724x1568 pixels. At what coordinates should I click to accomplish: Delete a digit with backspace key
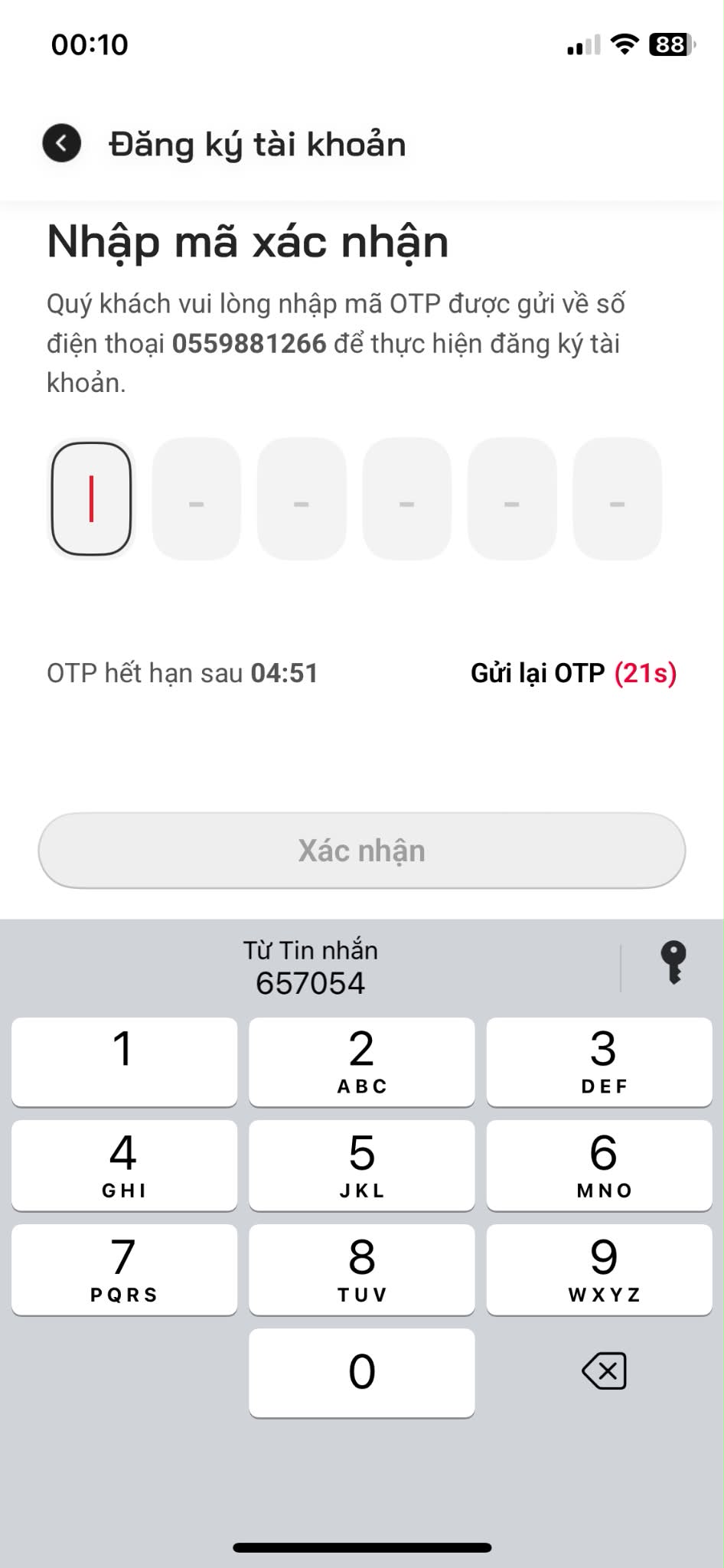604,1371
